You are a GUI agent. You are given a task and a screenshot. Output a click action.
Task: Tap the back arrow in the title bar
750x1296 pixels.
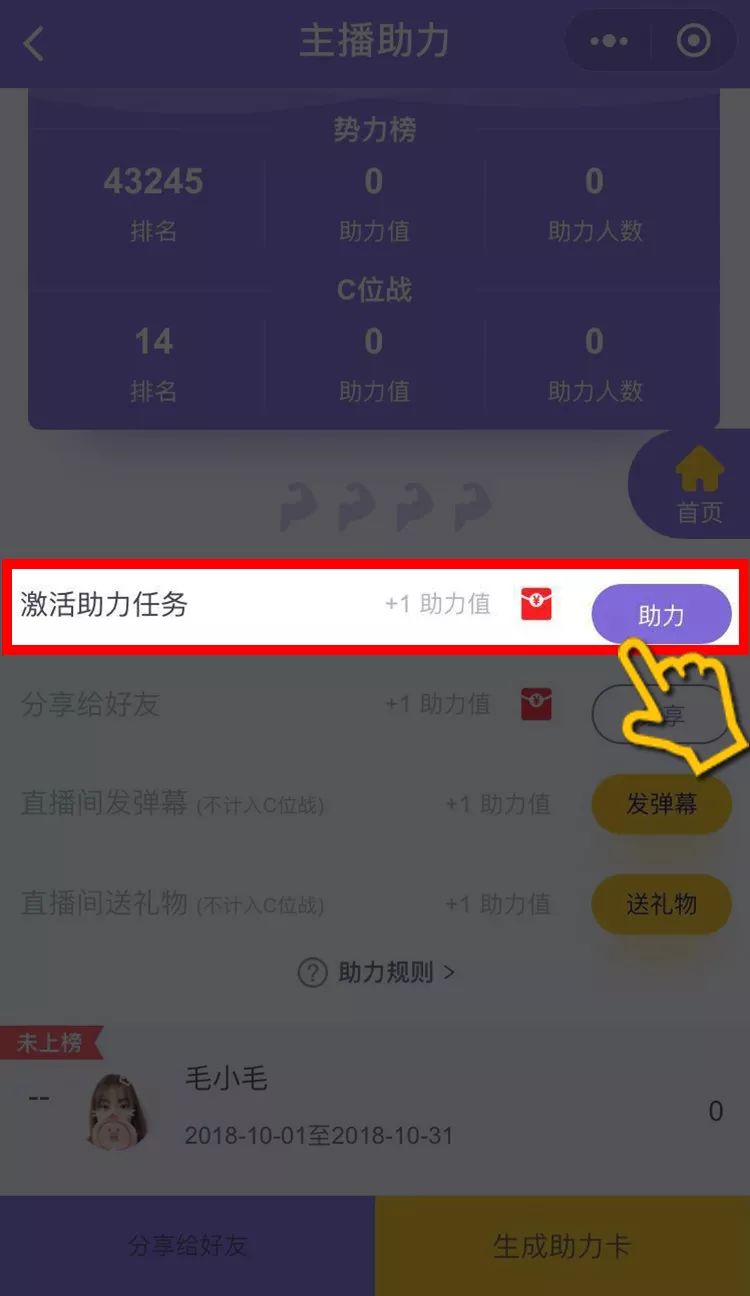pyautogui.click(x=32, y=43)
